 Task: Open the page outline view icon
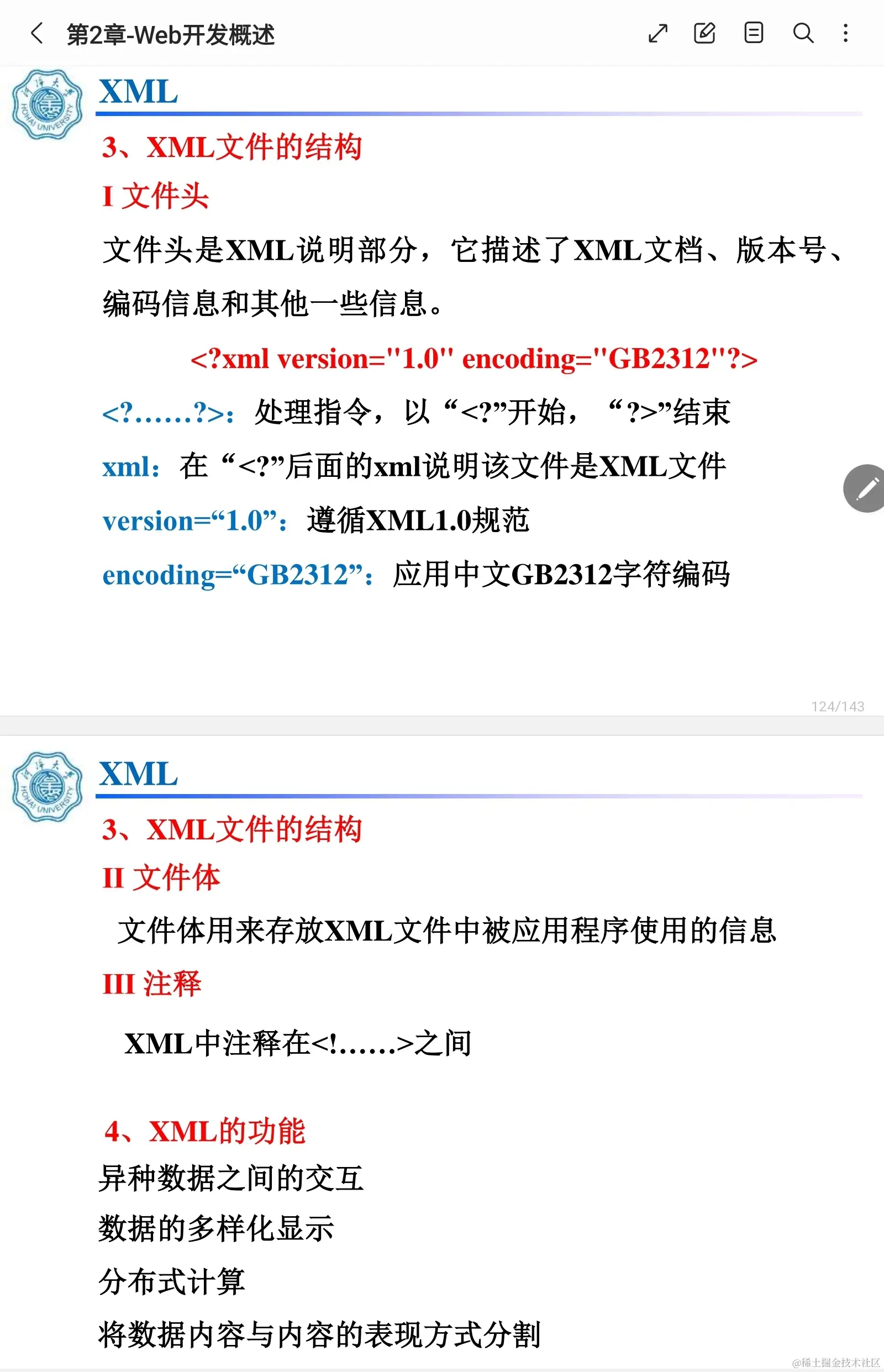pos(754,33)
